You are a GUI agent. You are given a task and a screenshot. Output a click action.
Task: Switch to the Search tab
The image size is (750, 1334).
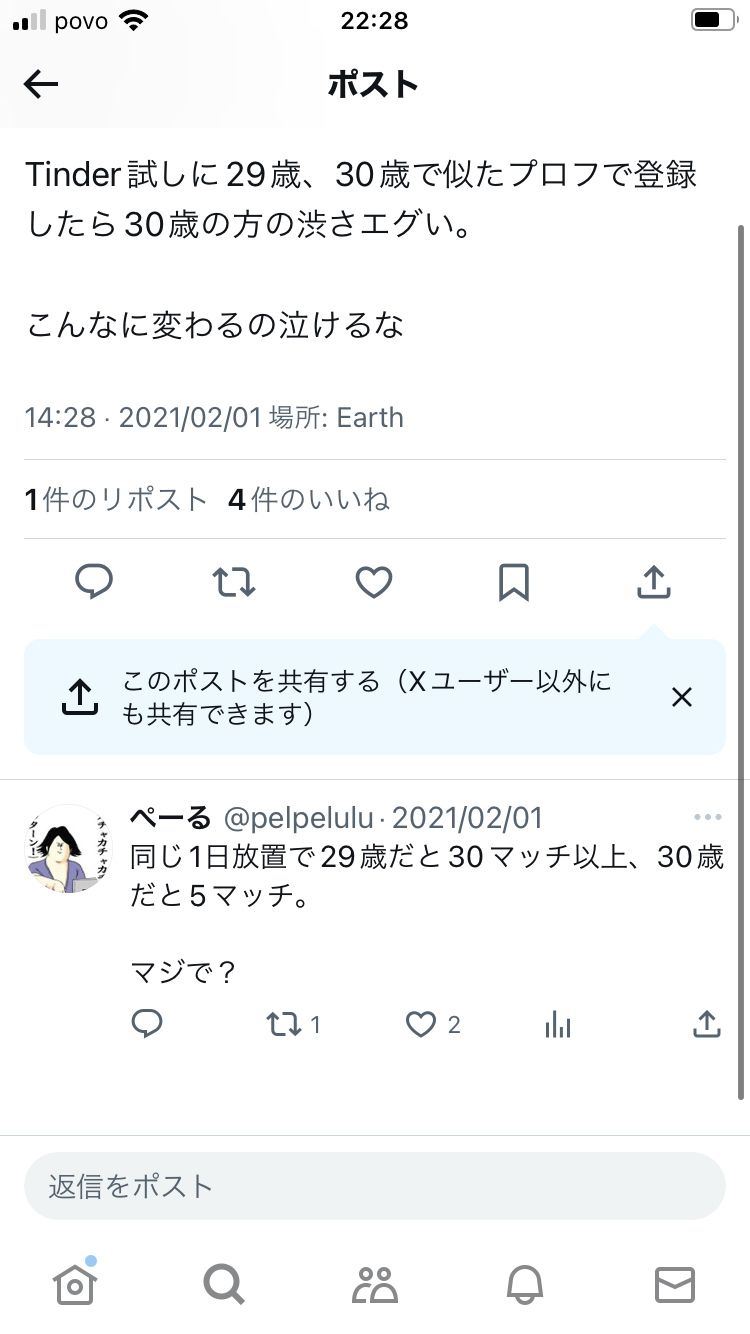[224, 1284]
